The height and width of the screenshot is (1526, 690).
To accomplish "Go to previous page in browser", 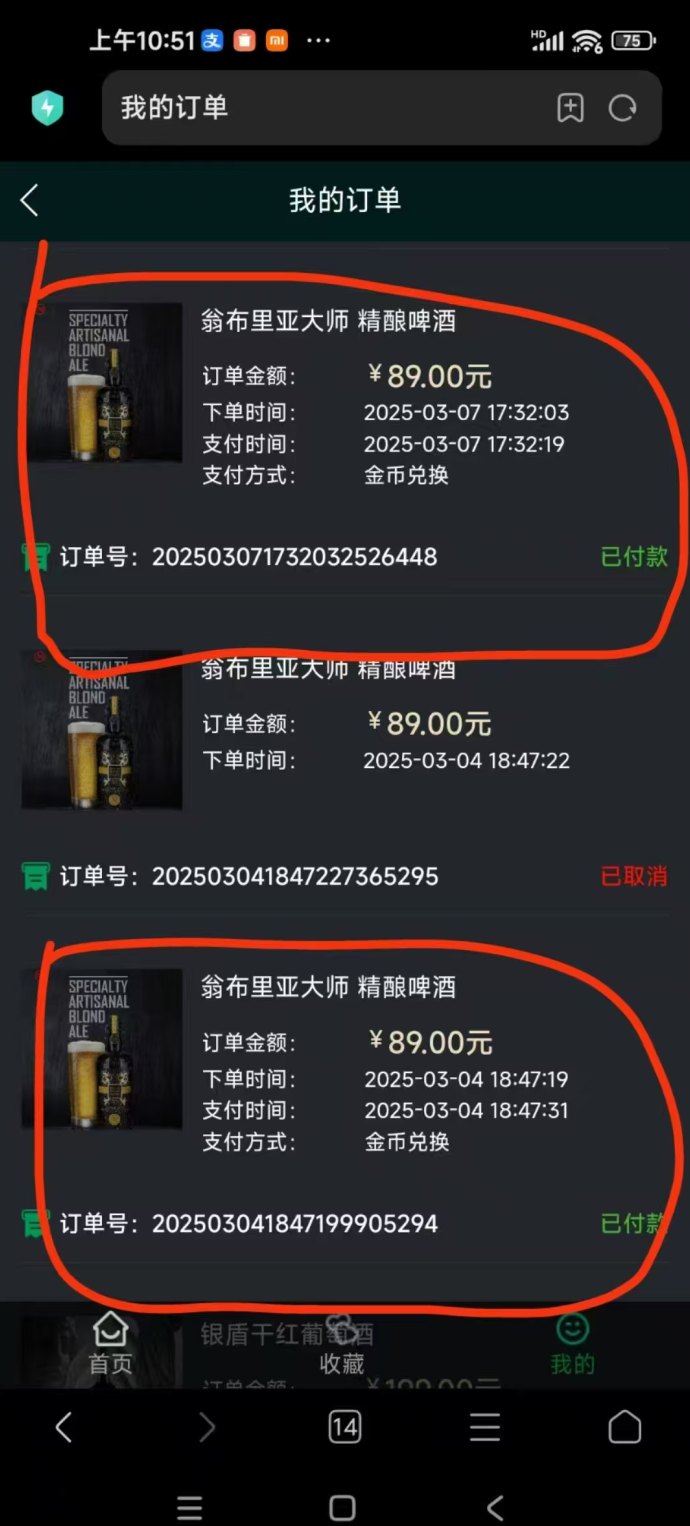I will point(63,1427).
